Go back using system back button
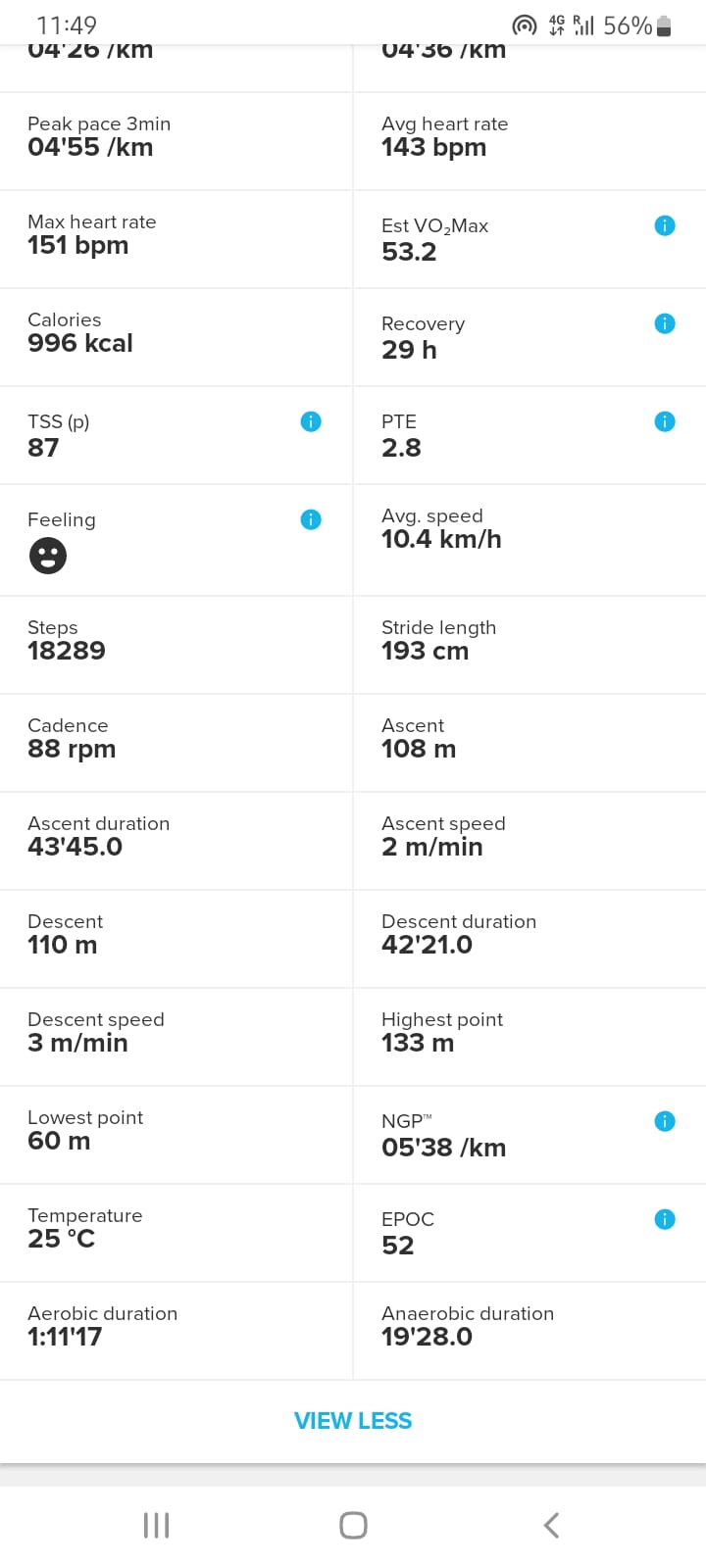This screenshot has width=706, height=1568. coord(551,1525)
